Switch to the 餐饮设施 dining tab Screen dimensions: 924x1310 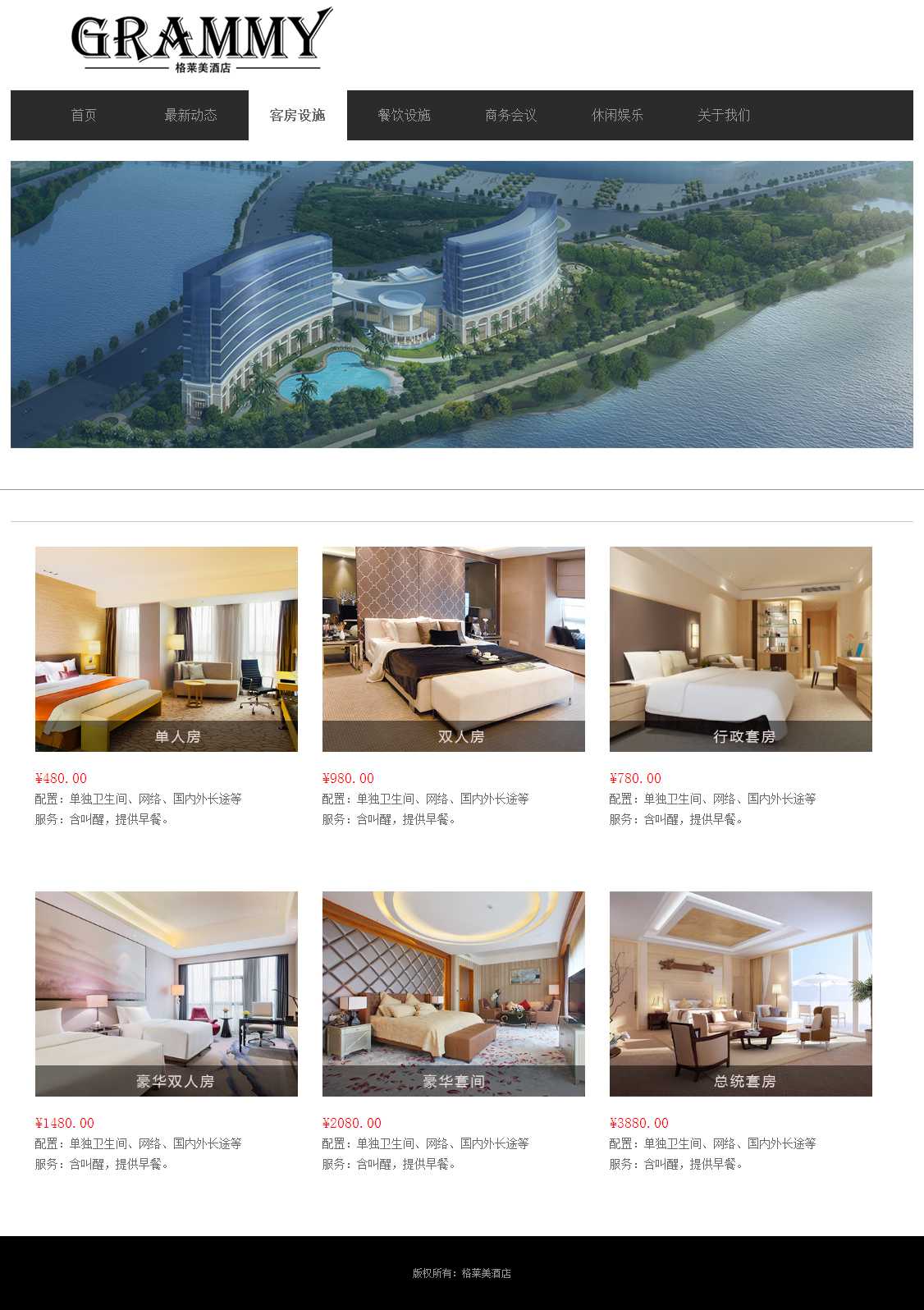[404, 115]
